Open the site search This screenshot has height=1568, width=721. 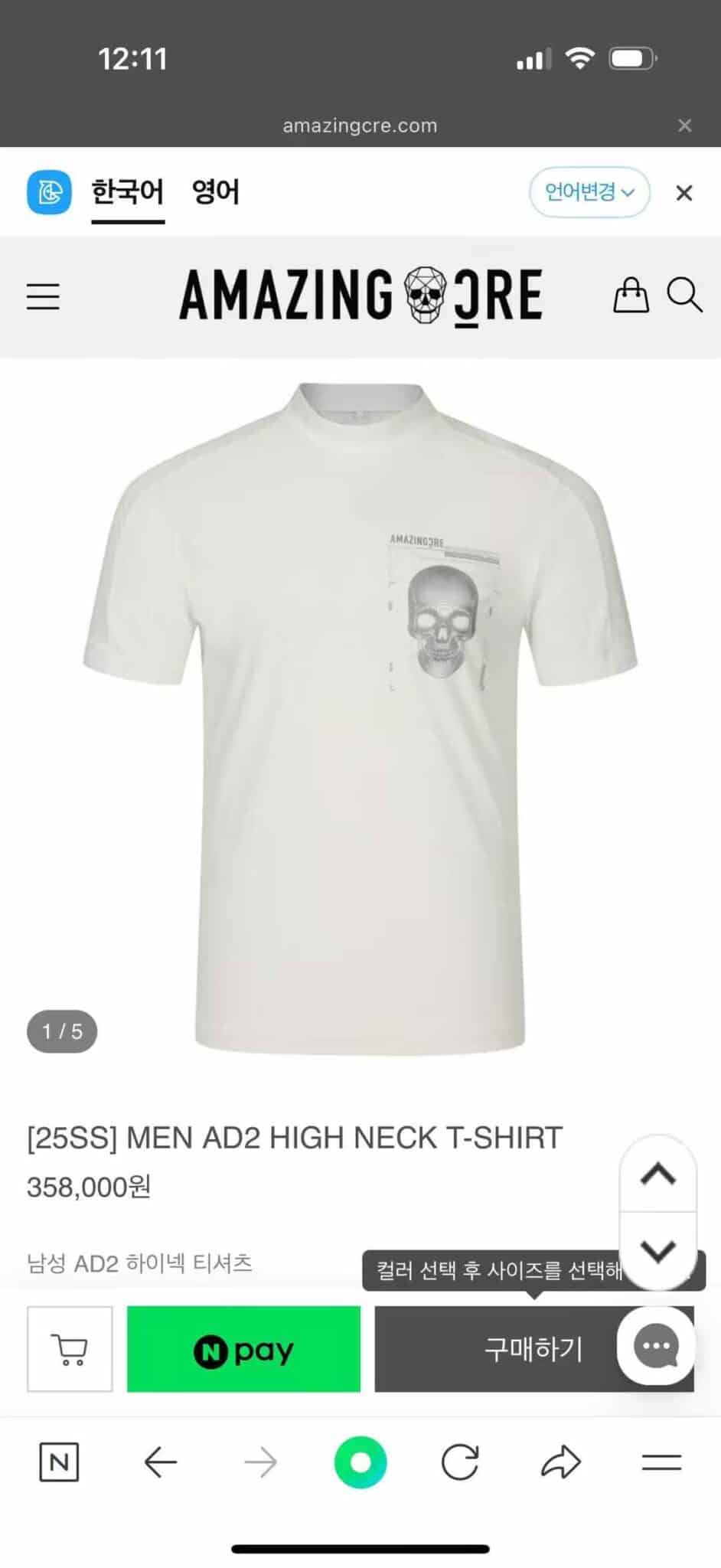coord(684,296)
